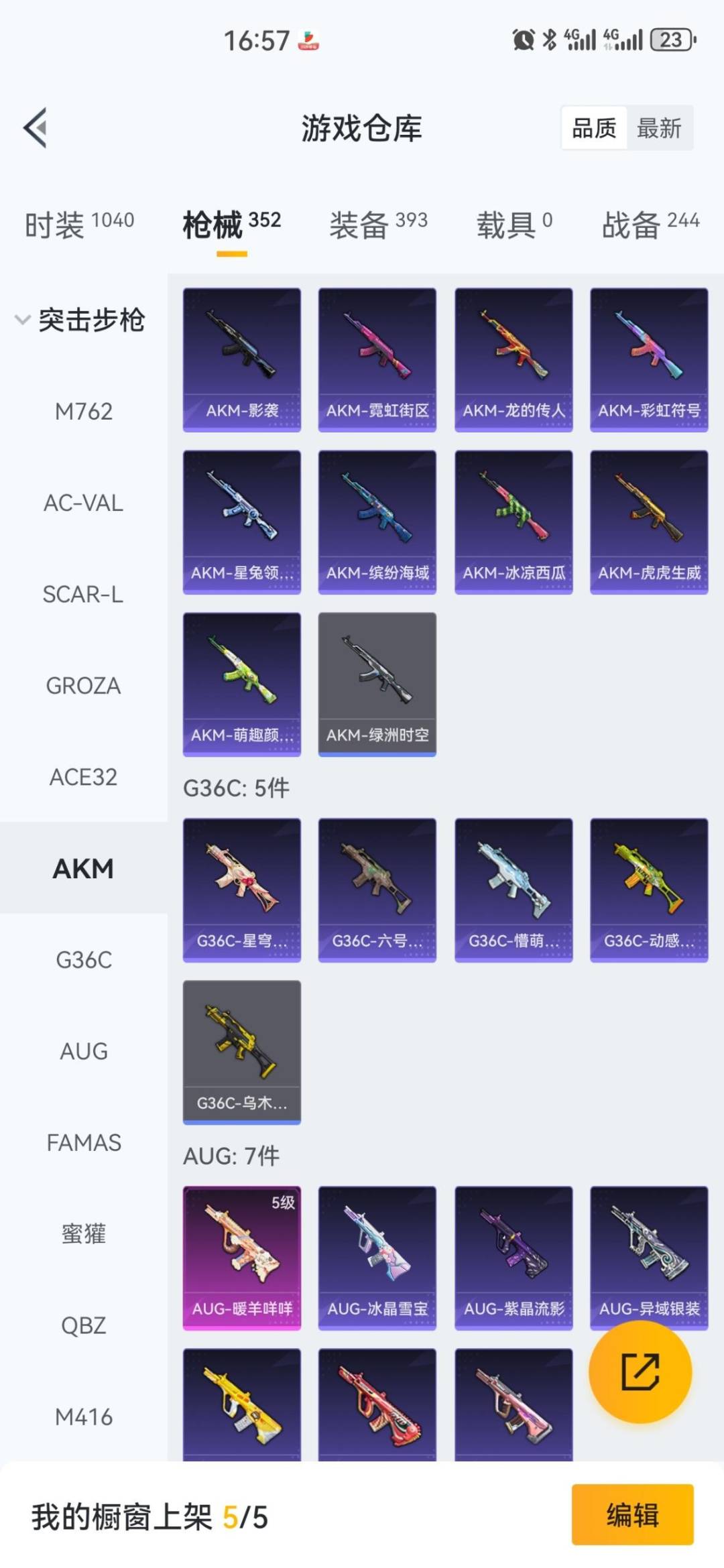This screenshot has width=724, height=1568.
Task: Collapse the 突击步枪 category chevron
Action: click(x=22, y=320)
